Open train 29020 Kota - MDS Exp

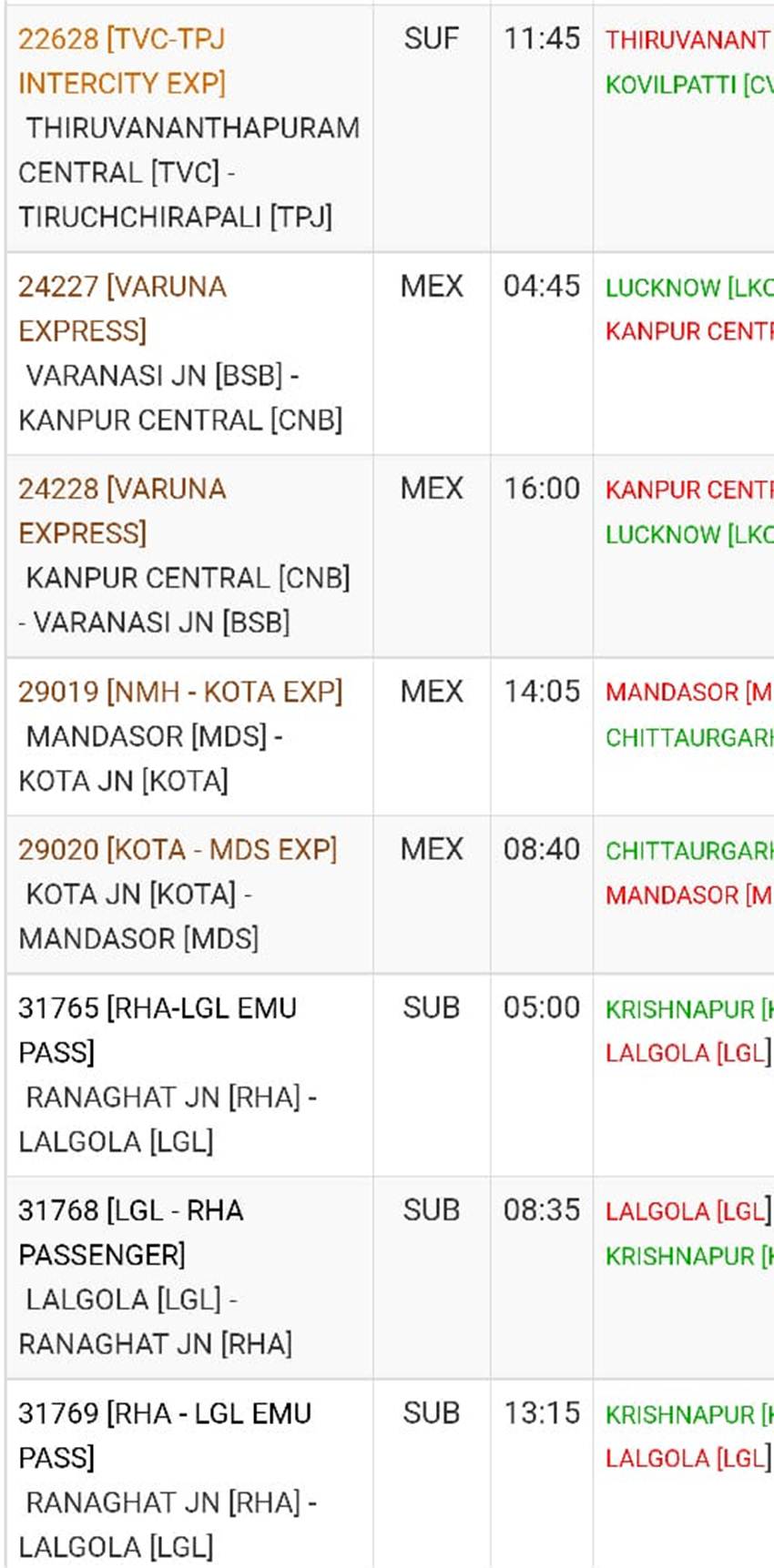point(178,849)
